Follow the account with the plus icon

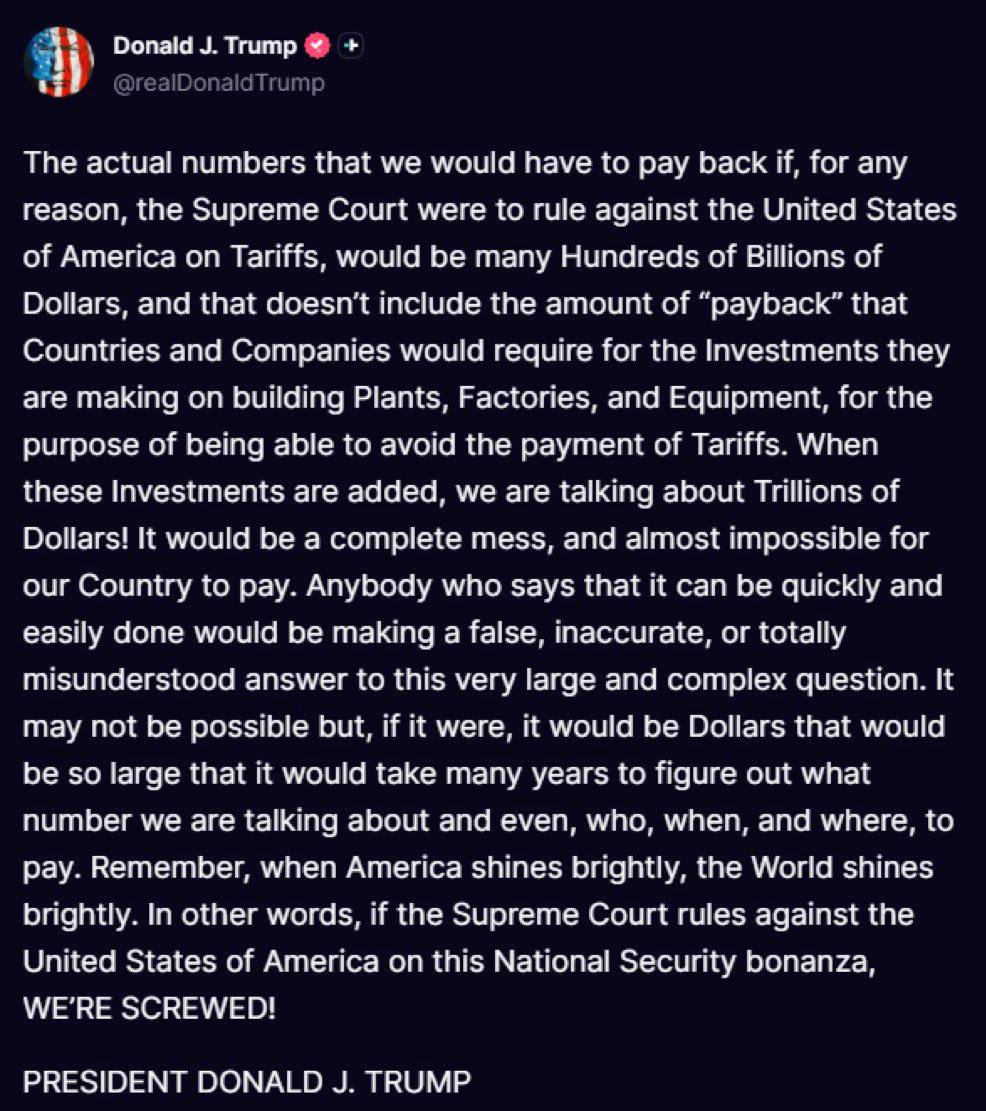(350, 45)
